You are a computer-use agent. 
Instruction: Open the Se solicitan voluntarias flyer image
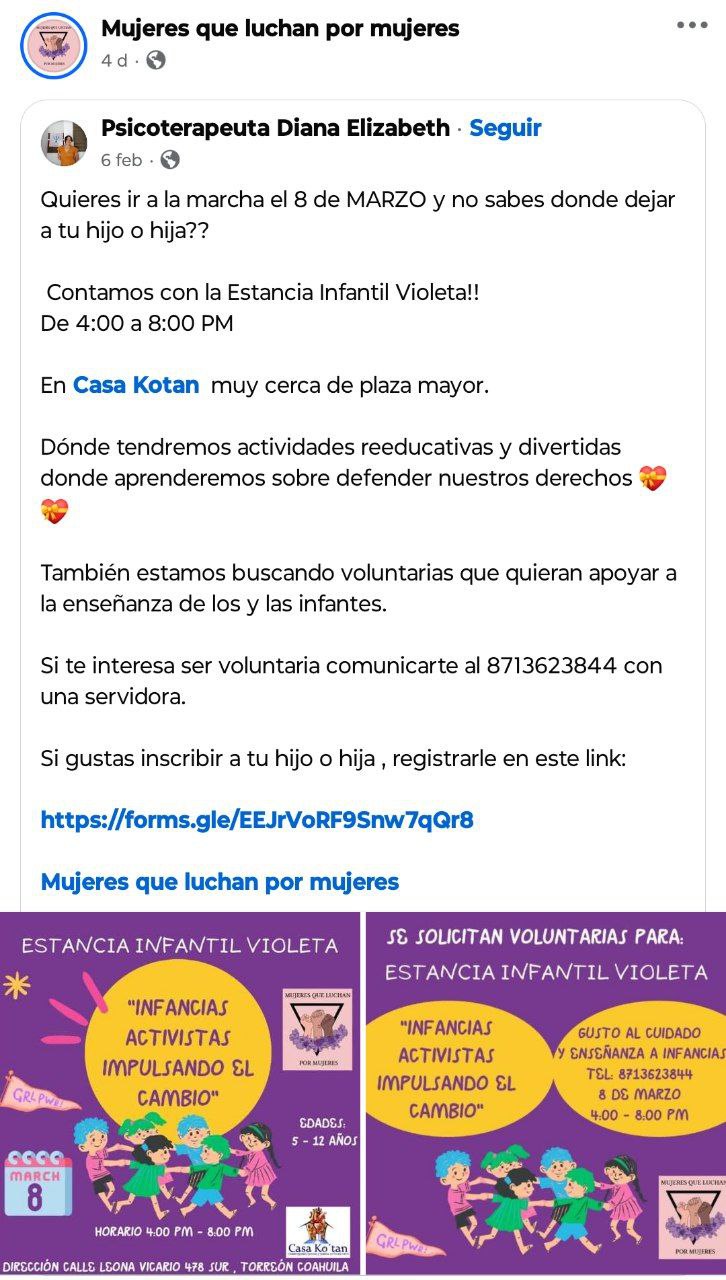(546, 1093)
